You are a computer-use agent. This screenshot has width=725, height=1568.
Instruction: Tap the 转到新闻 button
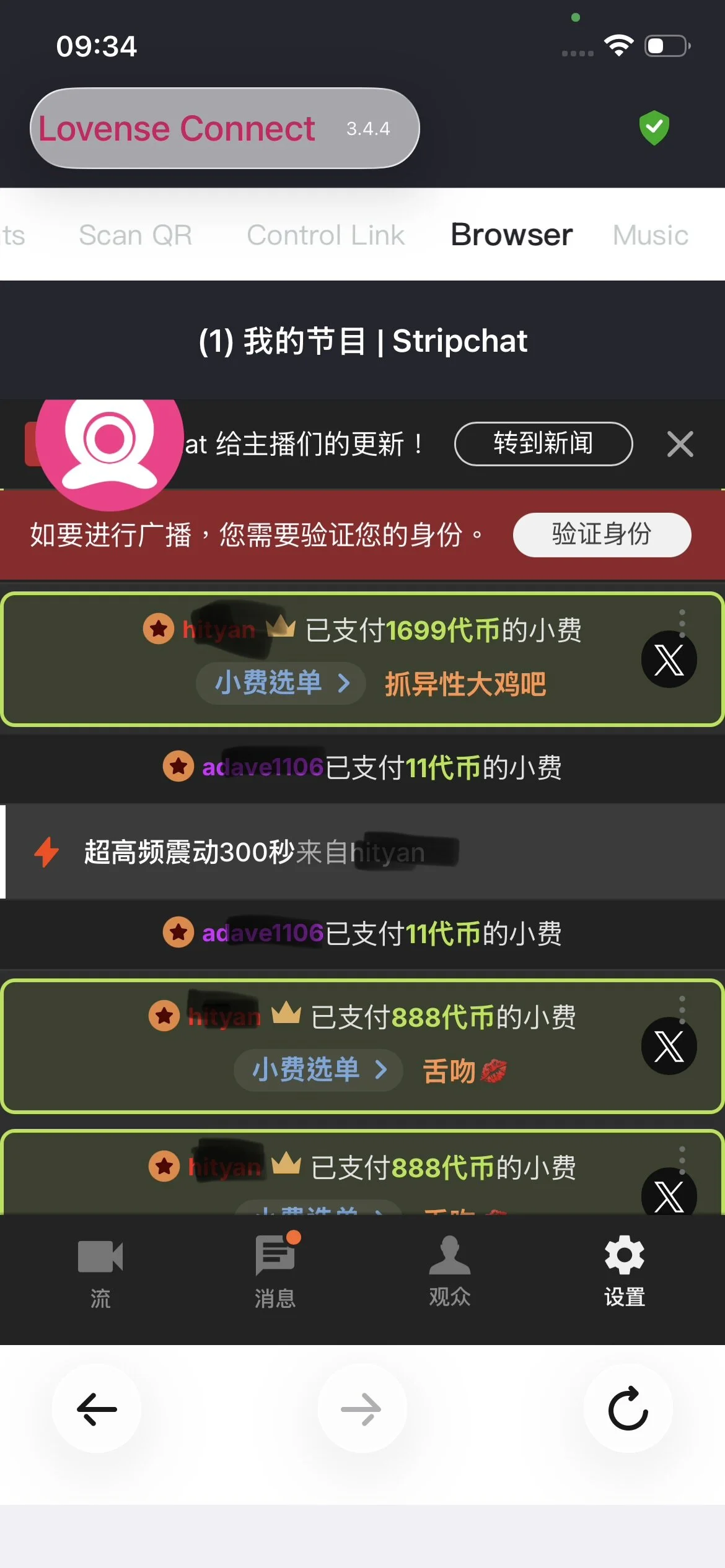(543, 443)
